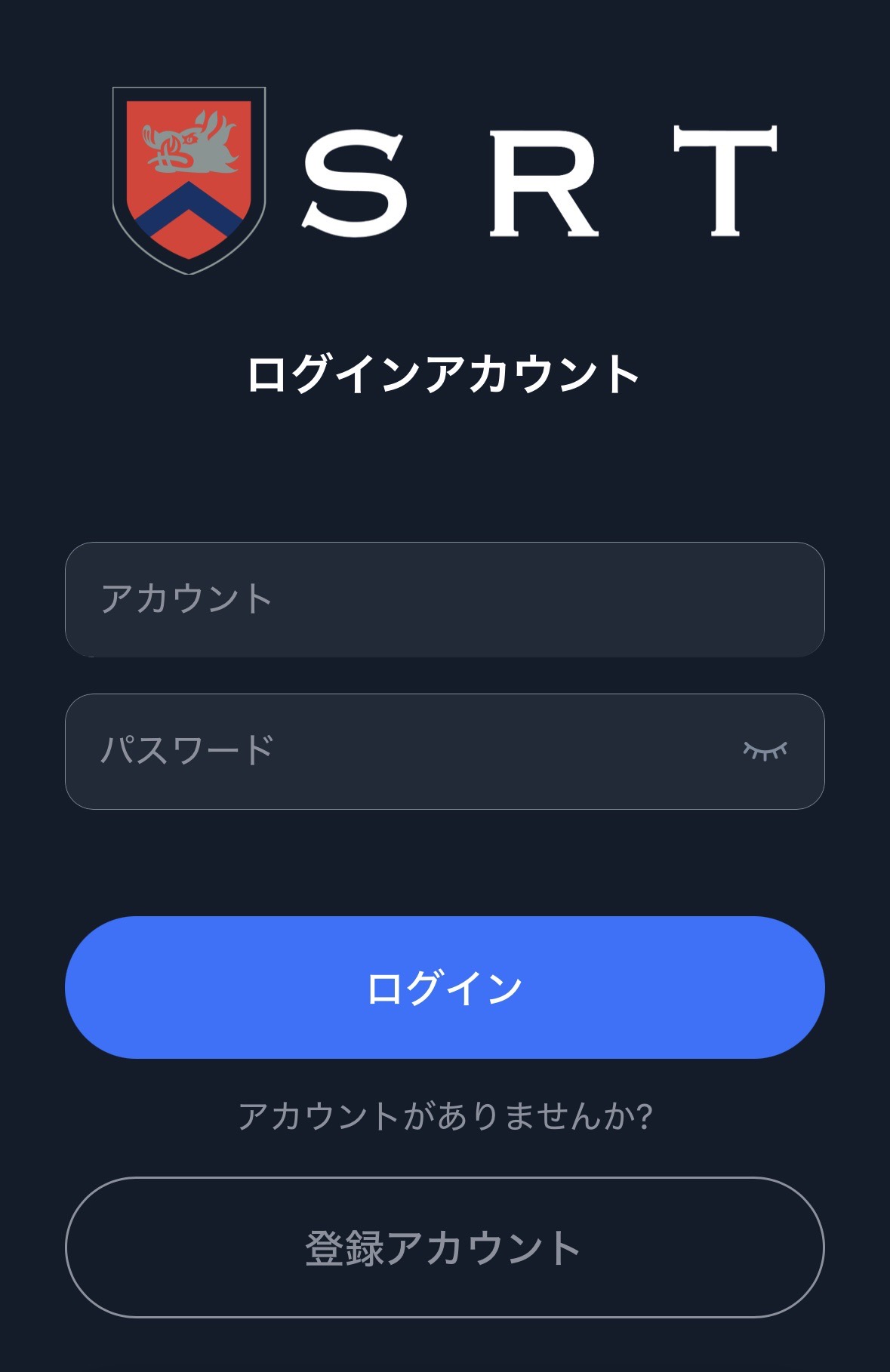The height and width of the screenshot is (1372, 890).
Task: Tap the アカウント input field
Action: click(x=444, y=599)
